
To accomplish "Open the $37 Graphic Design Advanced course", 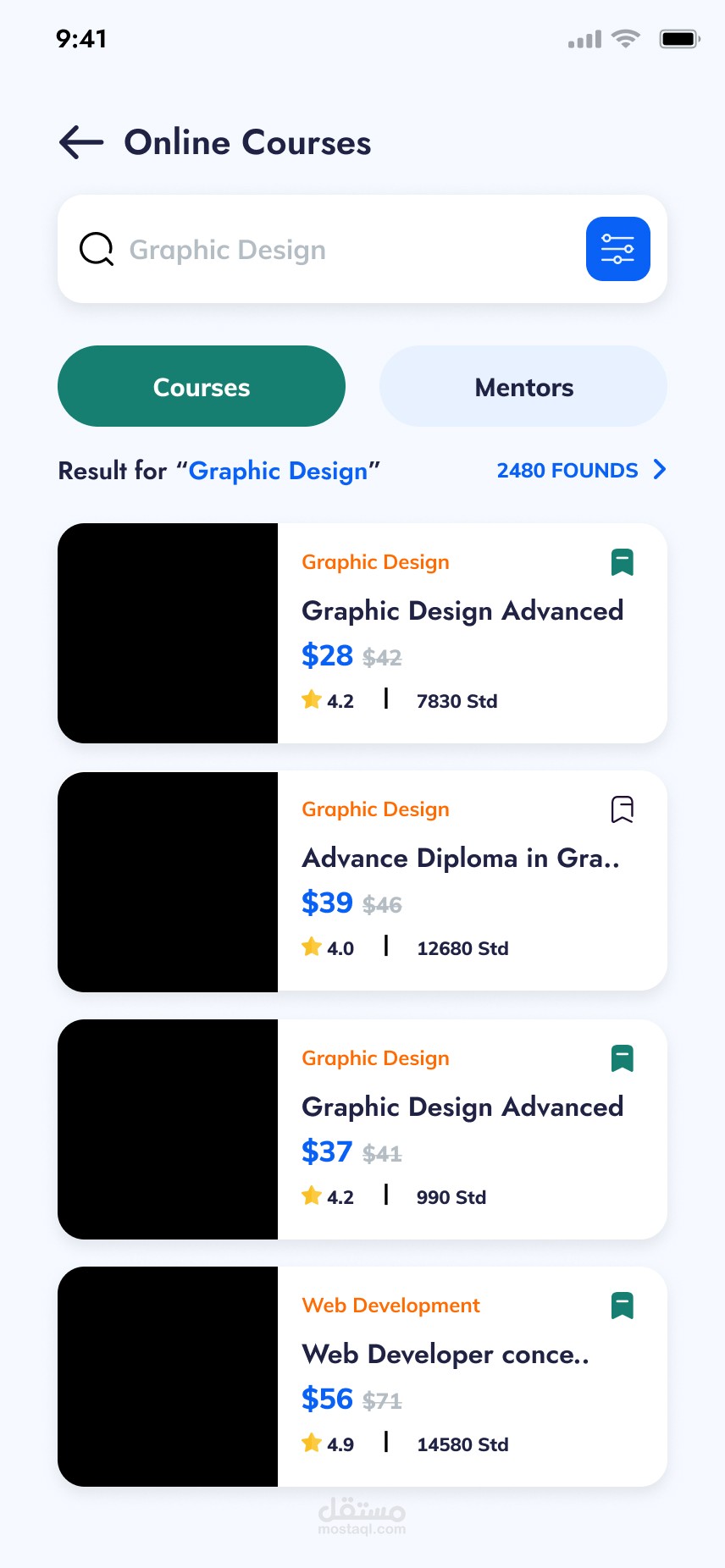I will tap(462, 1107).
